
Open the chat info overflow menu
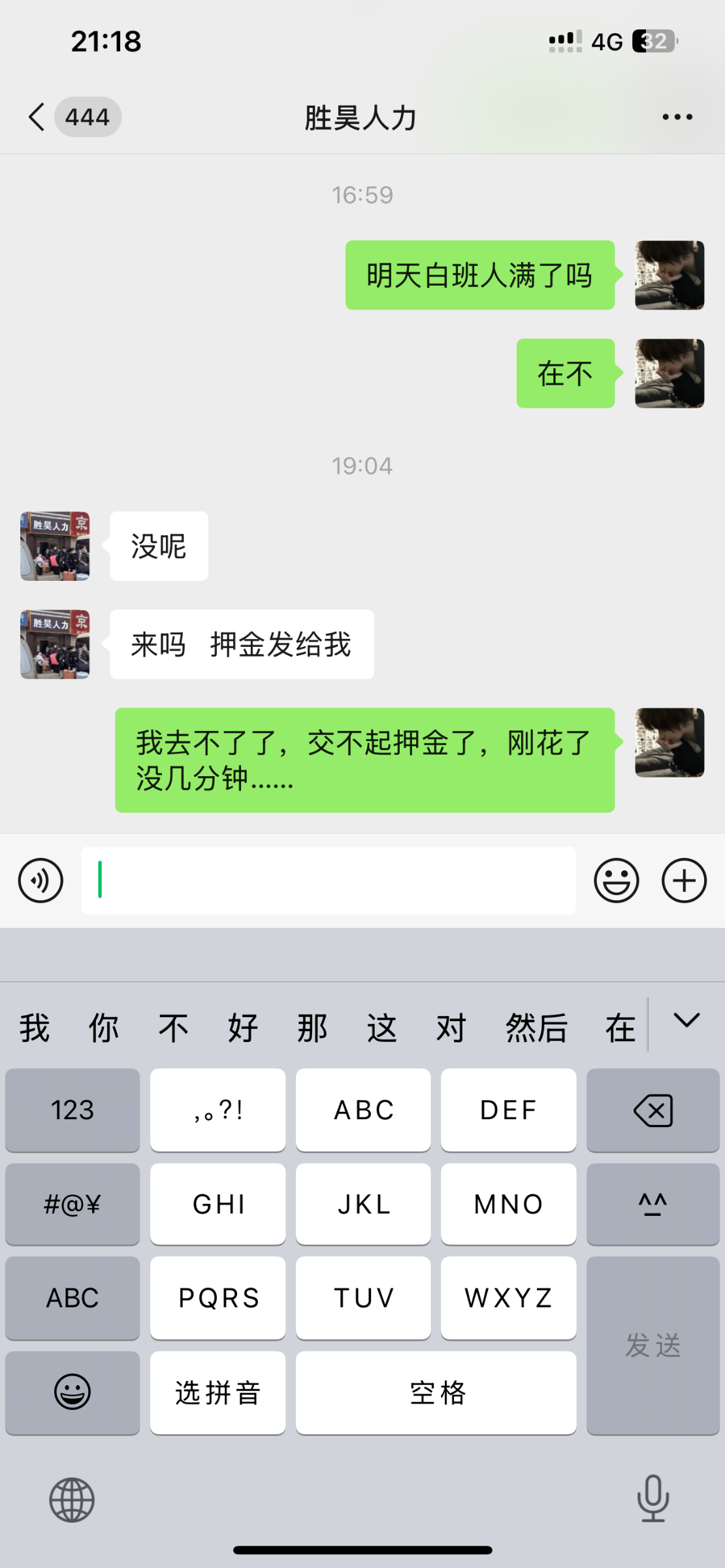point(677,118)
